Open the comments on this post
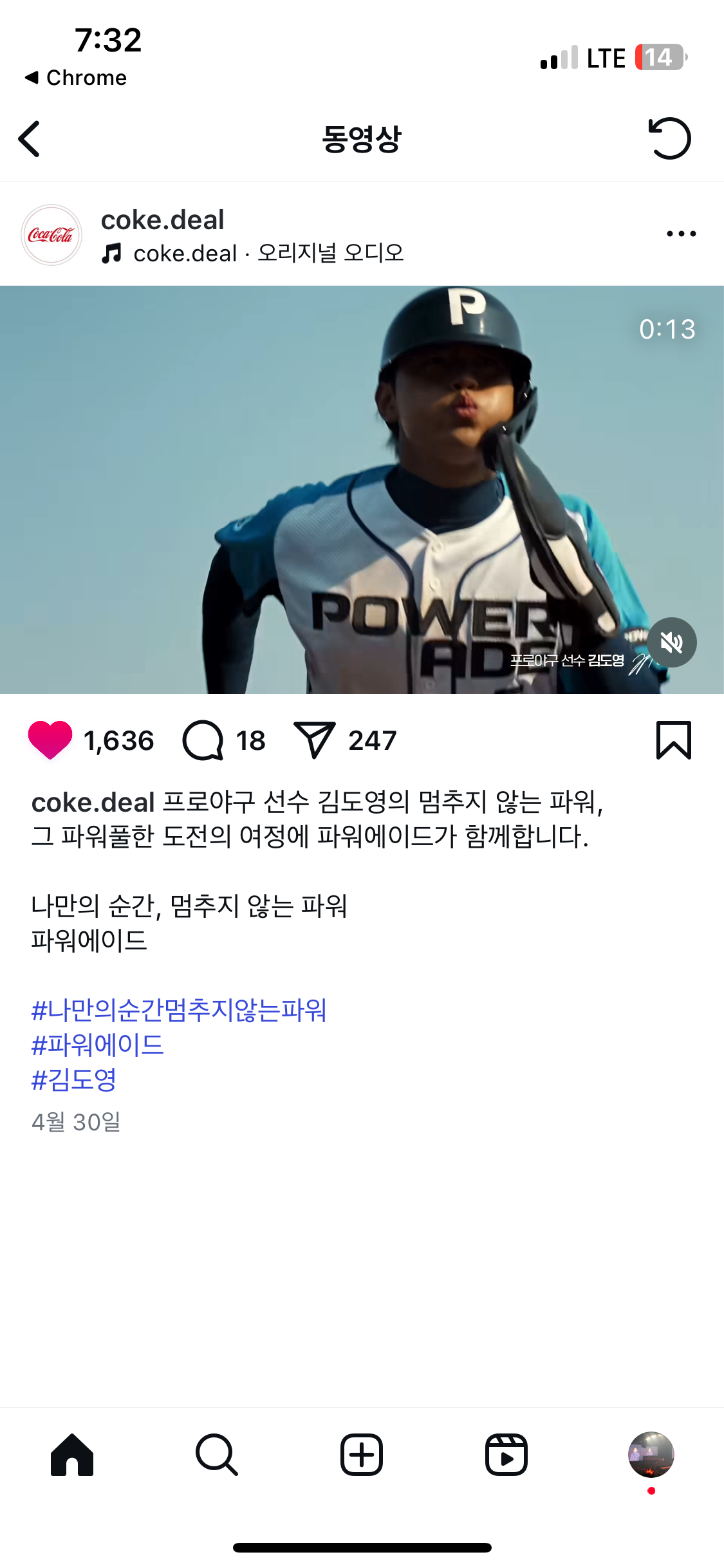Image resolution: width=724 pixels, height=1568 pixels. pos(203,740)
